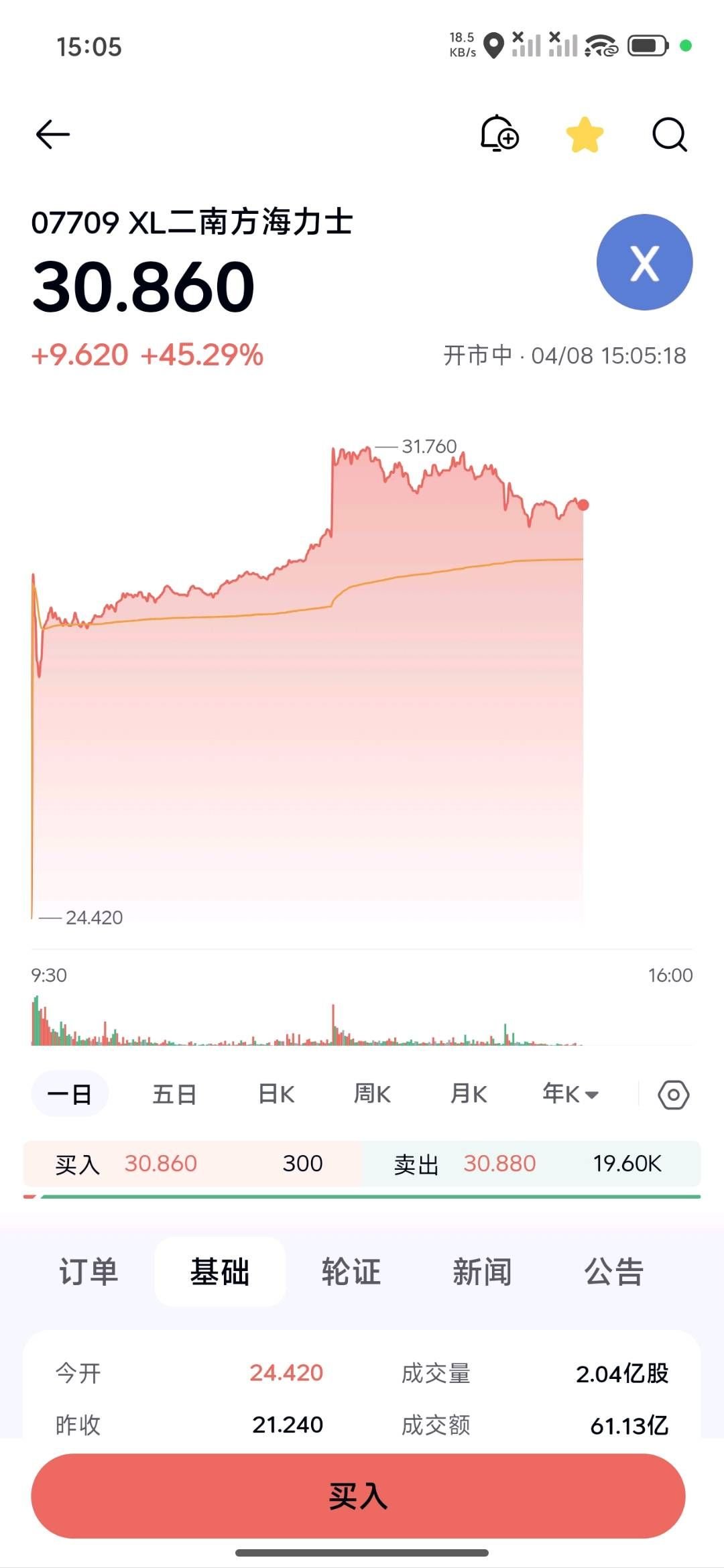Image resolution: width=724 pixels, height=1568 pixels.
Task: Expand the 年K dropdown
Action: [570, 1094]
